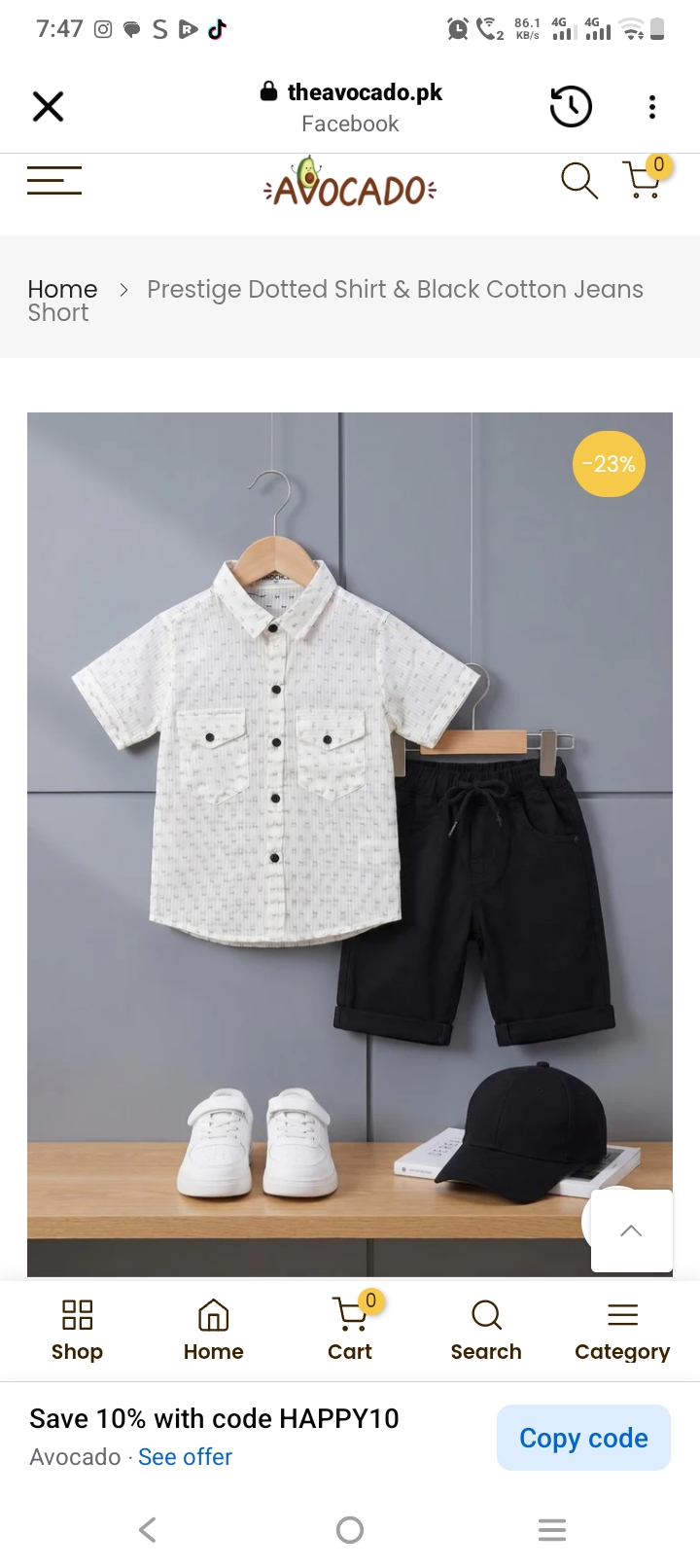Screen dimensions: 700x1568
Task: Go back with the system back button
Action: pyautogui.click(x=148, y=1530)
